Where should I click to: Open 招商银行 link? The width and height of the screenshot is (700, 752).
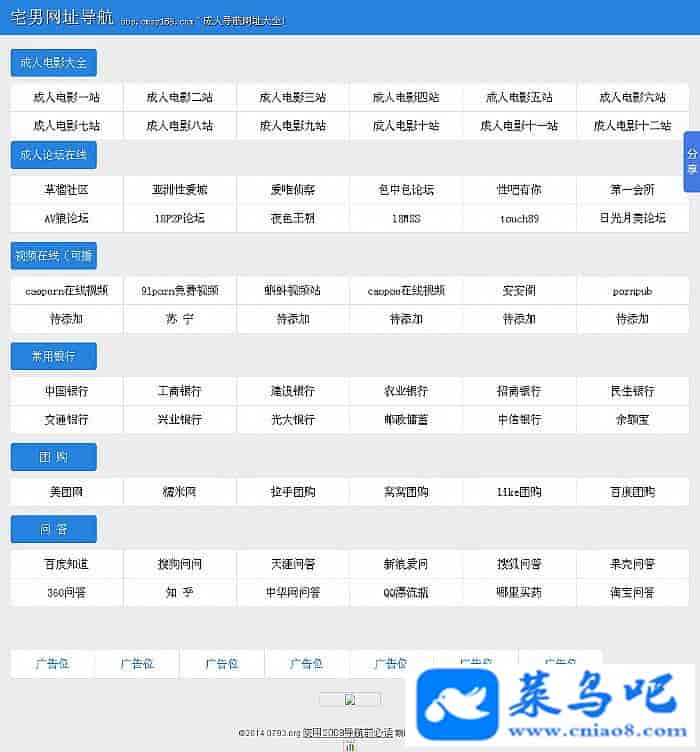coord(519,391)
